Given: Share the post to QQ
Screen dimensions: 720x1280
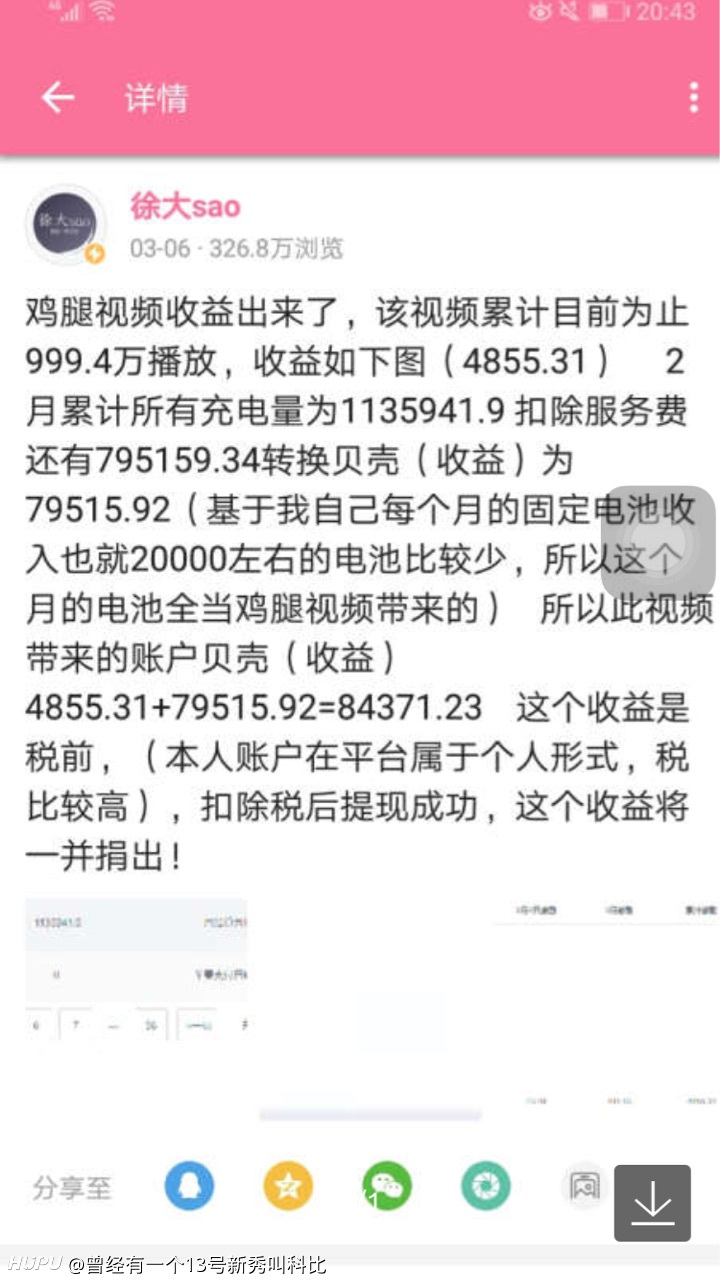Looking at the screenshot, I should (x=189, y=1187).
